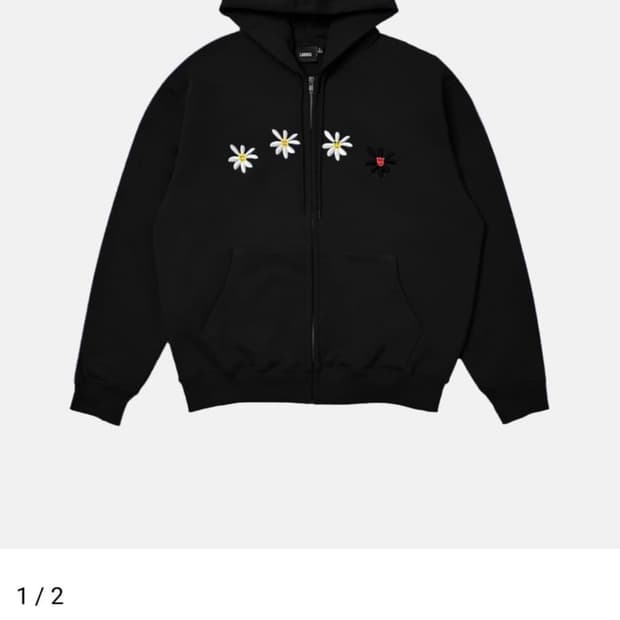620x620 pixels.
Task: Open the black daisy hoodie product photo
Action: tap(310, 274)
